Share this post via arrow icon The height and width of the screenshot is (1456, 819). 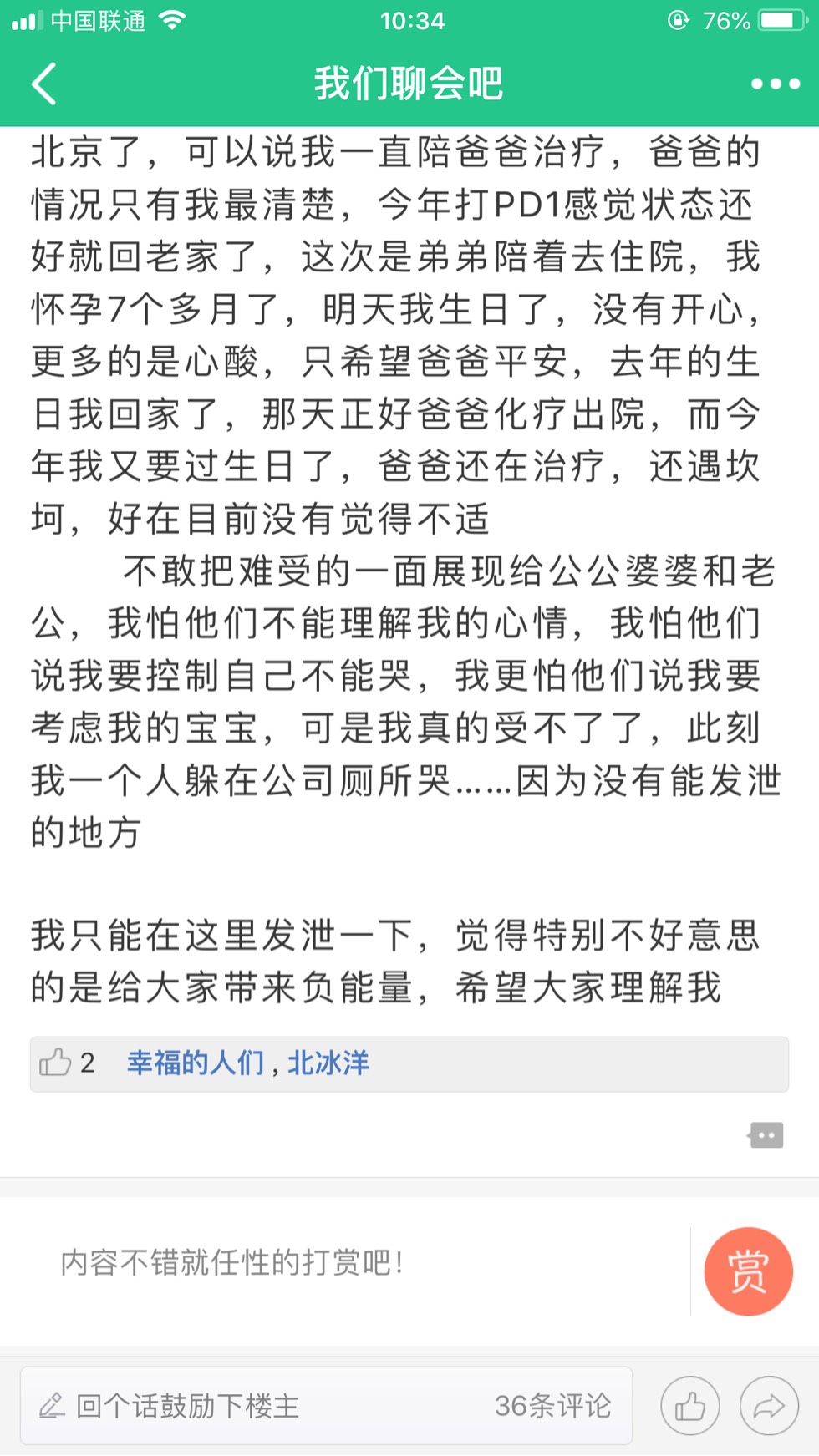768,1406
